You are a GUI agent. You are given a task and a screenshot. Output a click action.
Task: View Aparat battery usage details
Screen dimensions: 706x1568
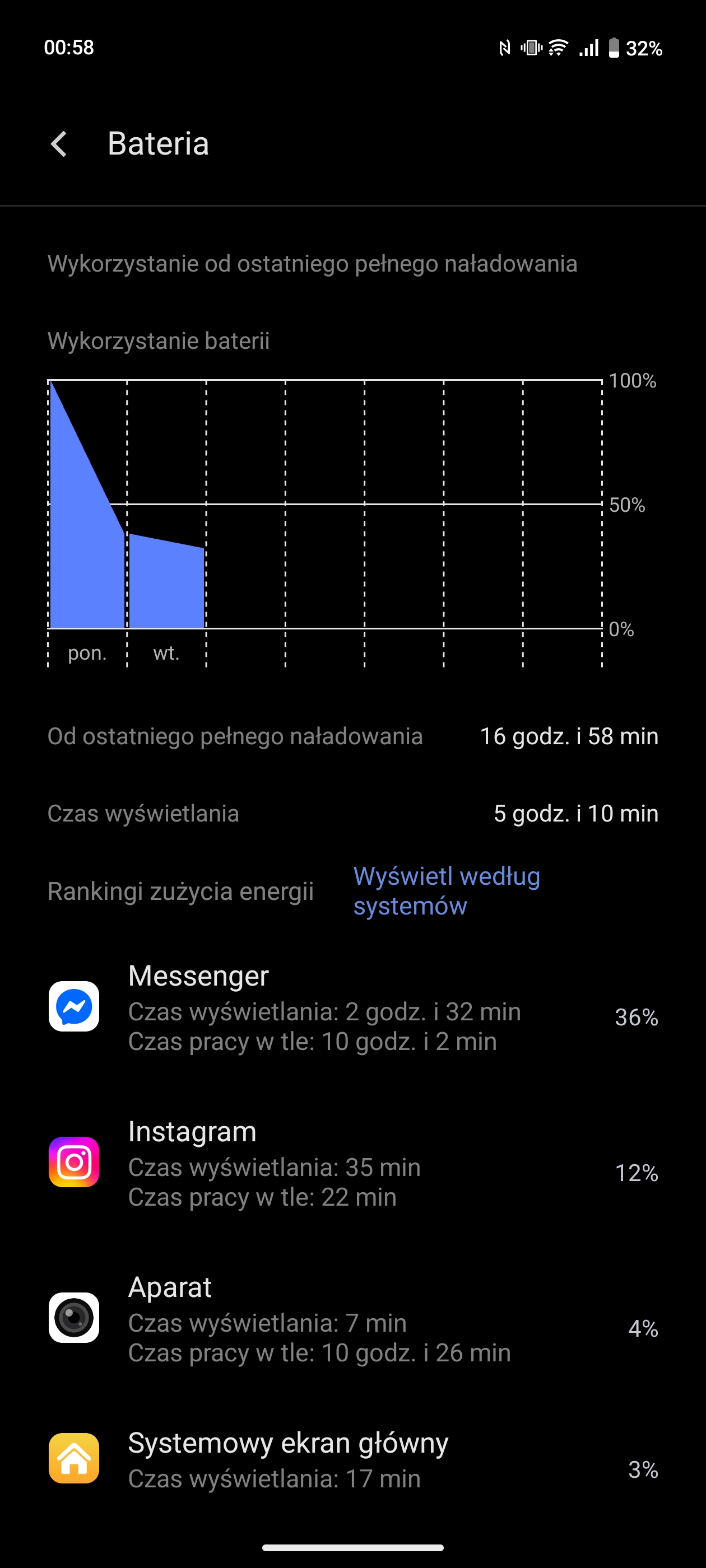click(352, 1319)
